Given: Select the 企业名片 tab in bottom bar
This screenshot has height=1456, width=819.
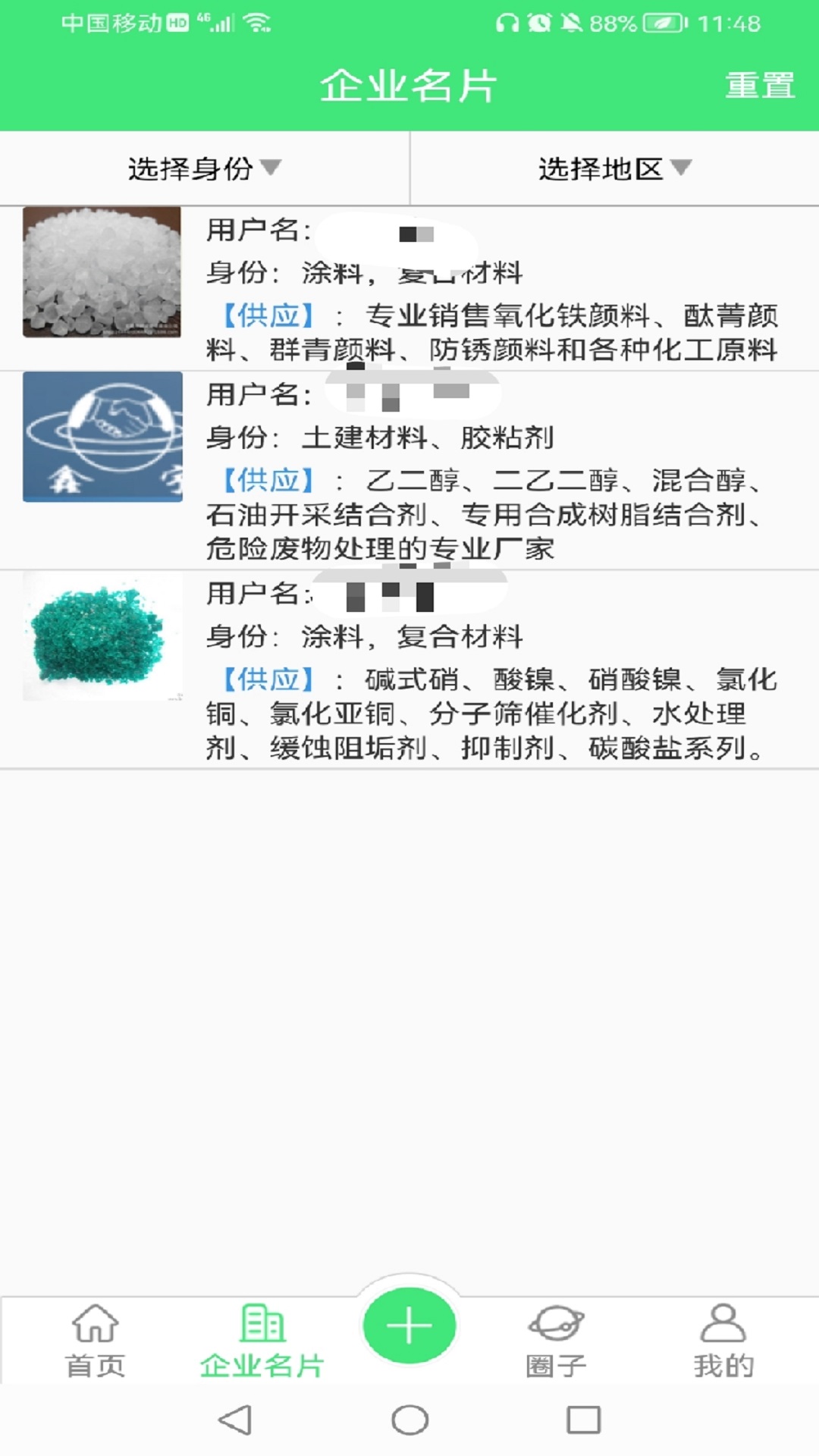Looking at the screenshot, I should [x=262, y=1341].
